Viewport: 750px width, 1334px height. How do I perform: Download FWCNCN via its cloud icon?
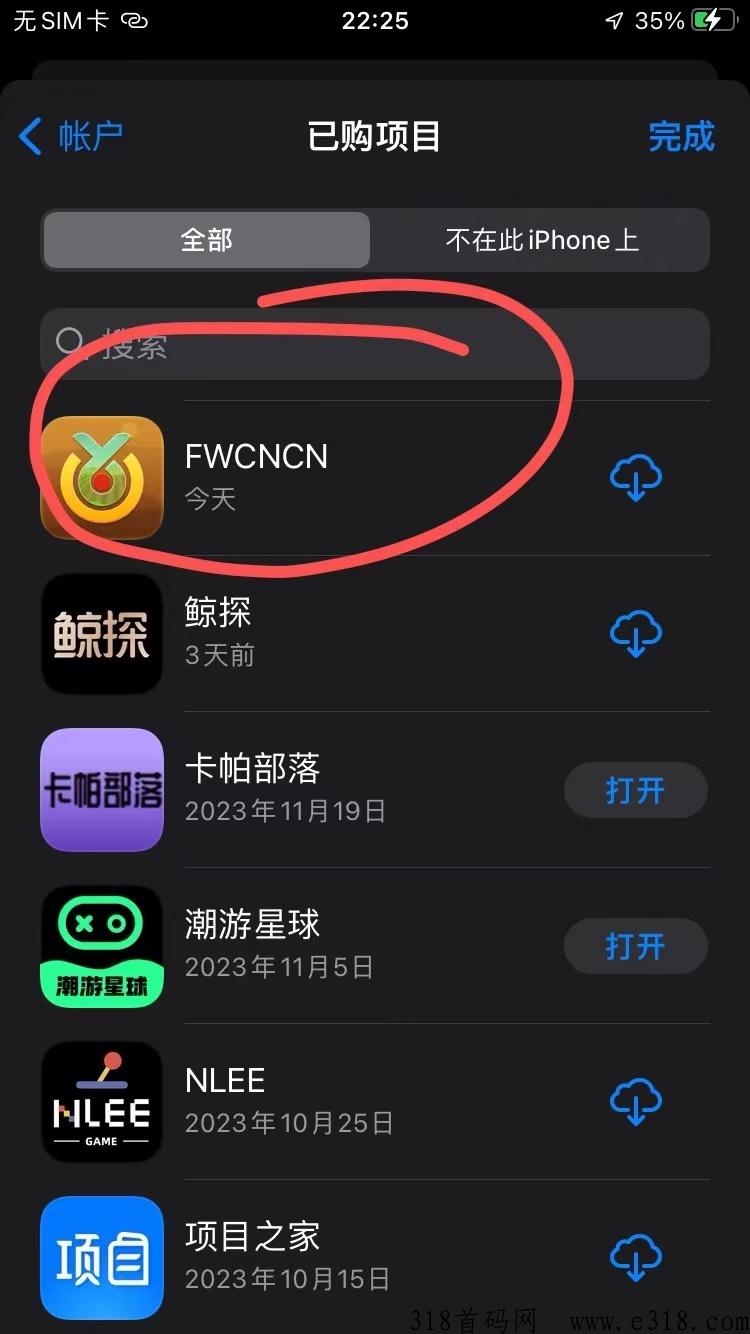pyautogui.click(x=636, y=477)
